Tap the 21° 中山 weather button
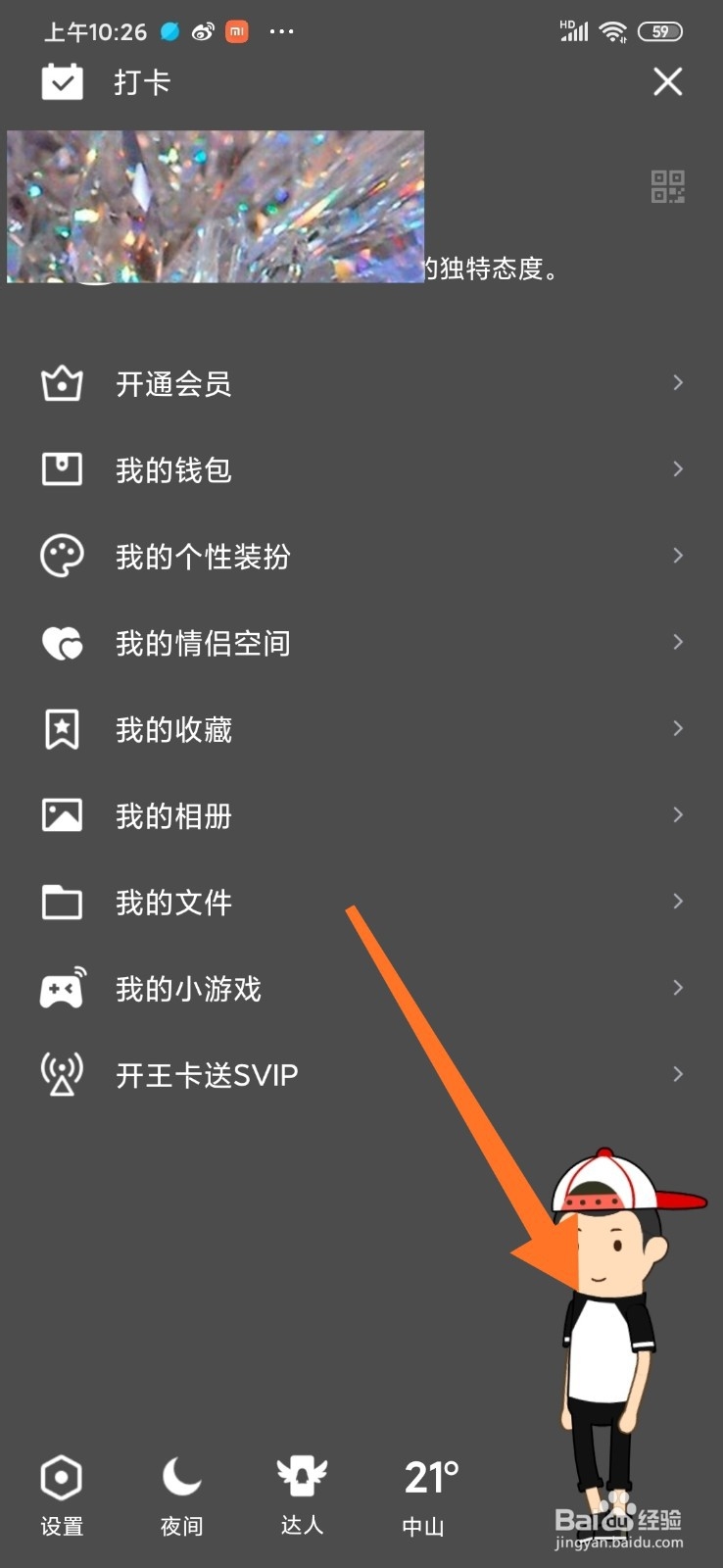The width and height of the screenshot is (723, 1568). tap(425, 1496)
